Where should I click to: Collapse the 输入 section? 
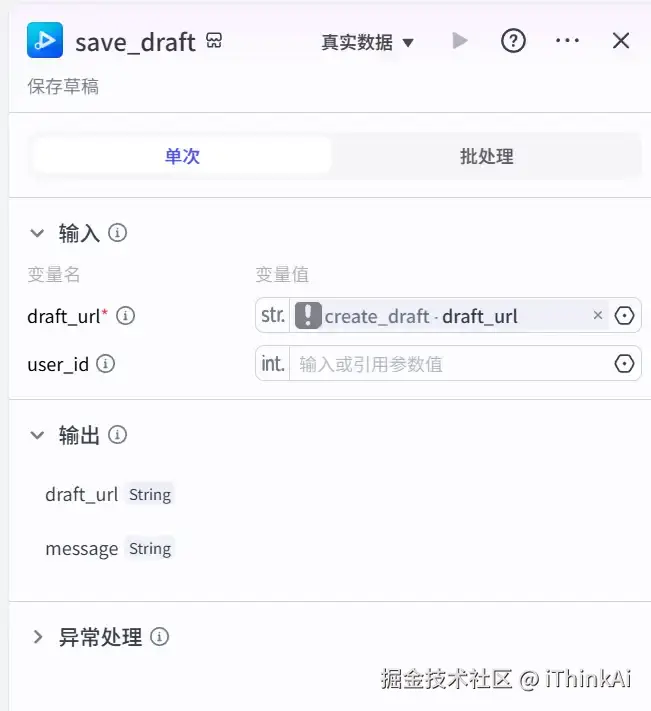pos(37,233)
